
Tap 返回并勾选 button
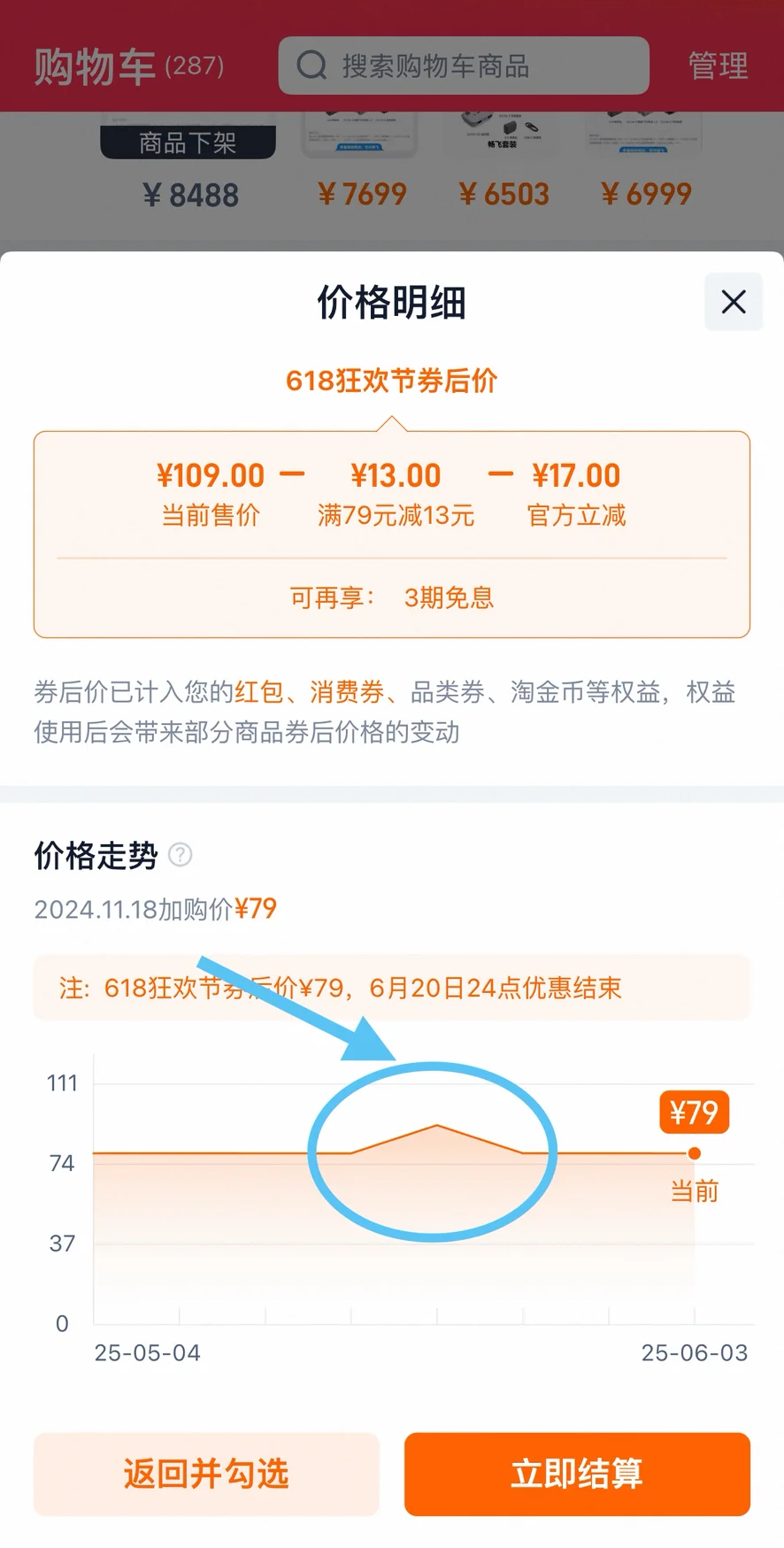pos(206,1474)
